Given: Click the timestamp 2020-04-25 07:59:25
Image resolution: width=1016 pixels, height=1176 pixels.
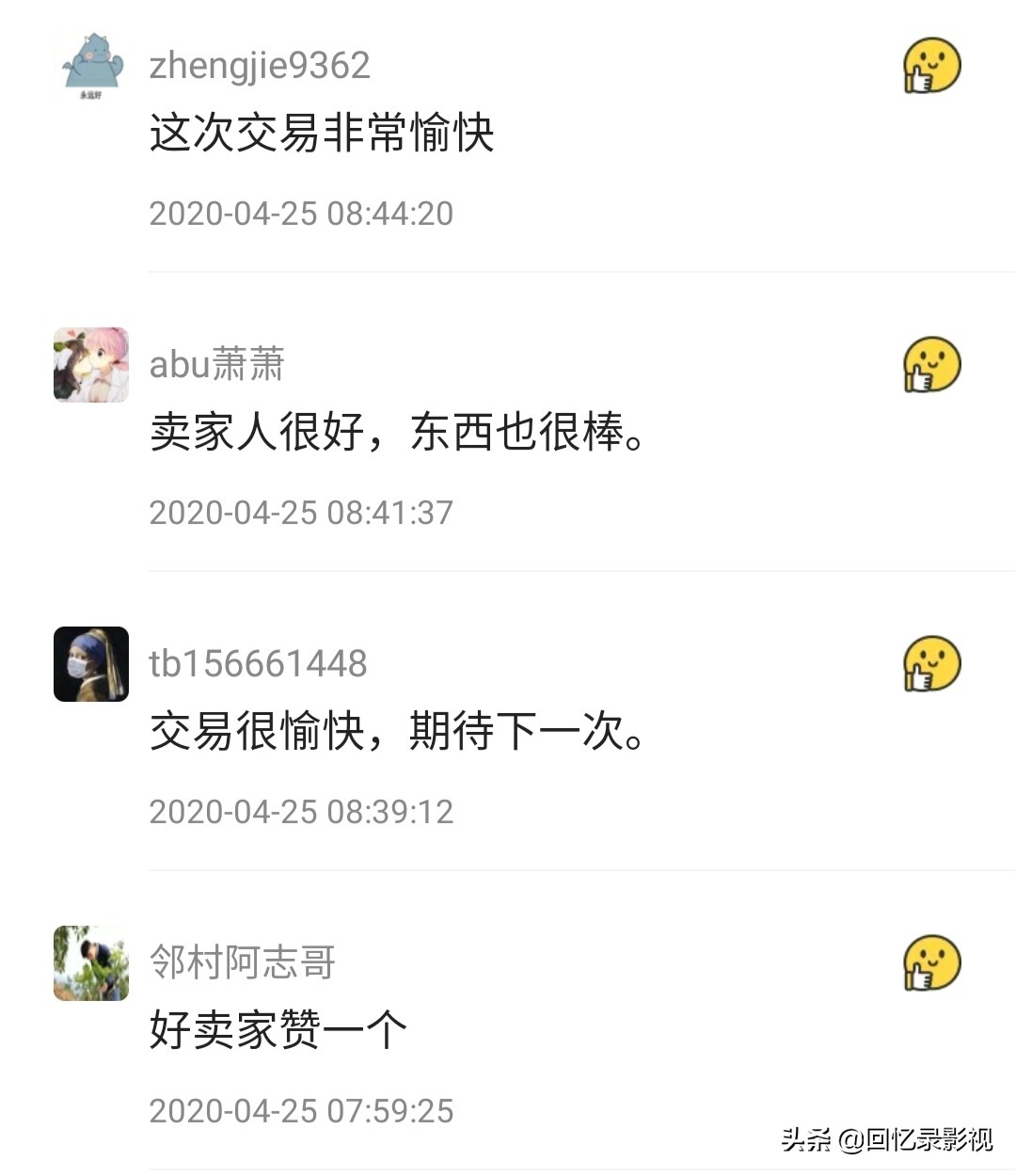Looking at the screenshot, I should pos(301,1110).
